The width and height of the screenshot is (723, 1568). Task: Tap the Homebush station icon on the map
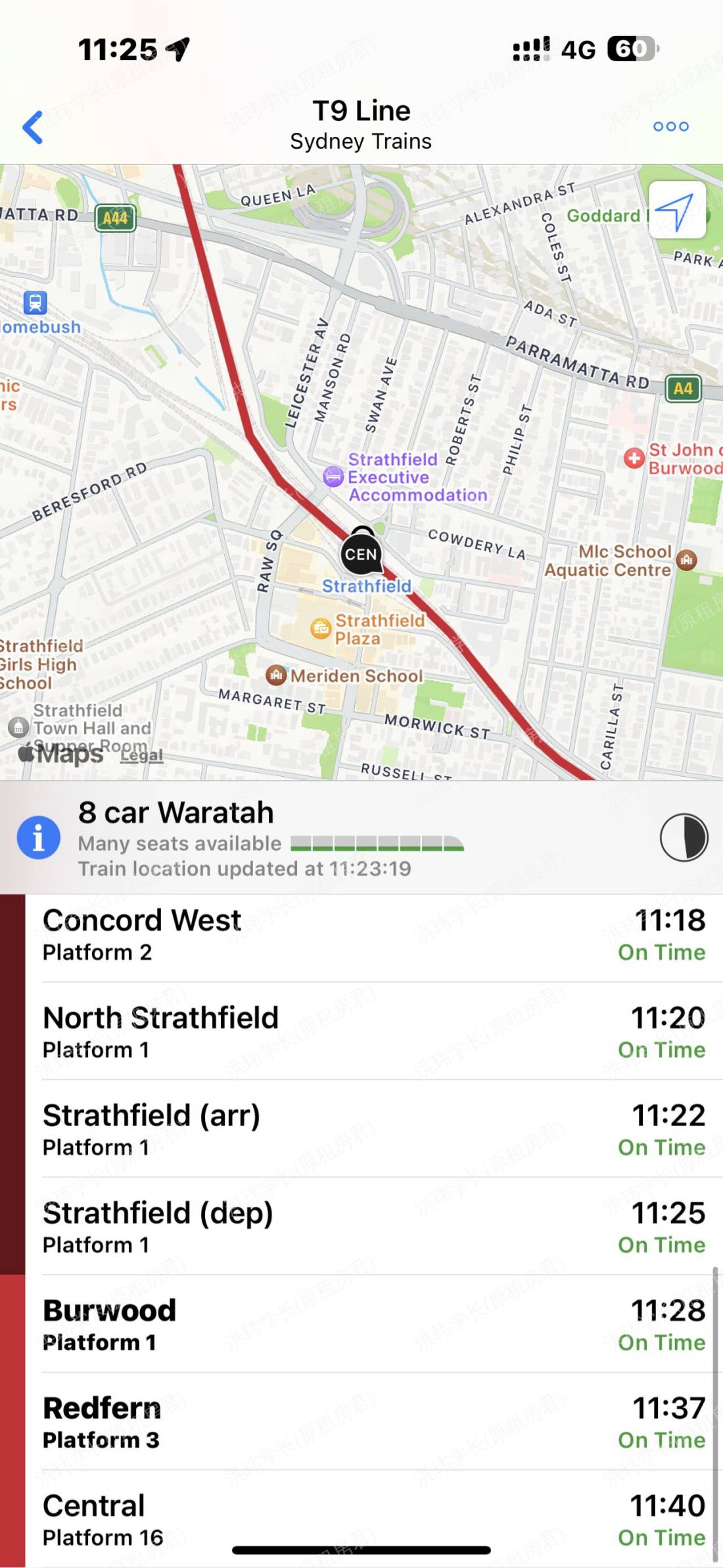click(35, 303)
